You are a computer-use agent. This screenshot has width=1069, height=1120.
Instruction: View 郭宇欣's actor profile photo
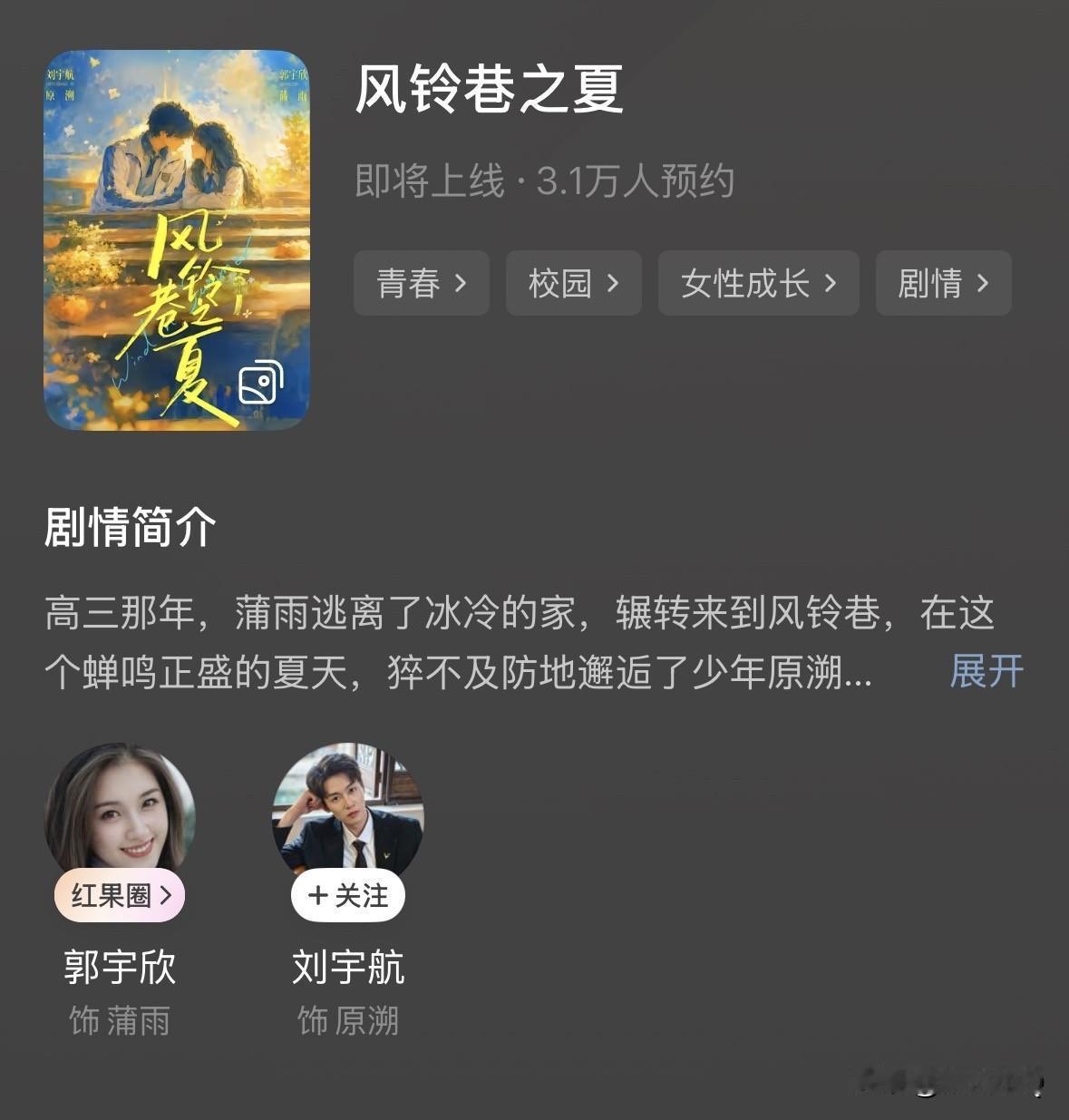click(x=120, y=814)
